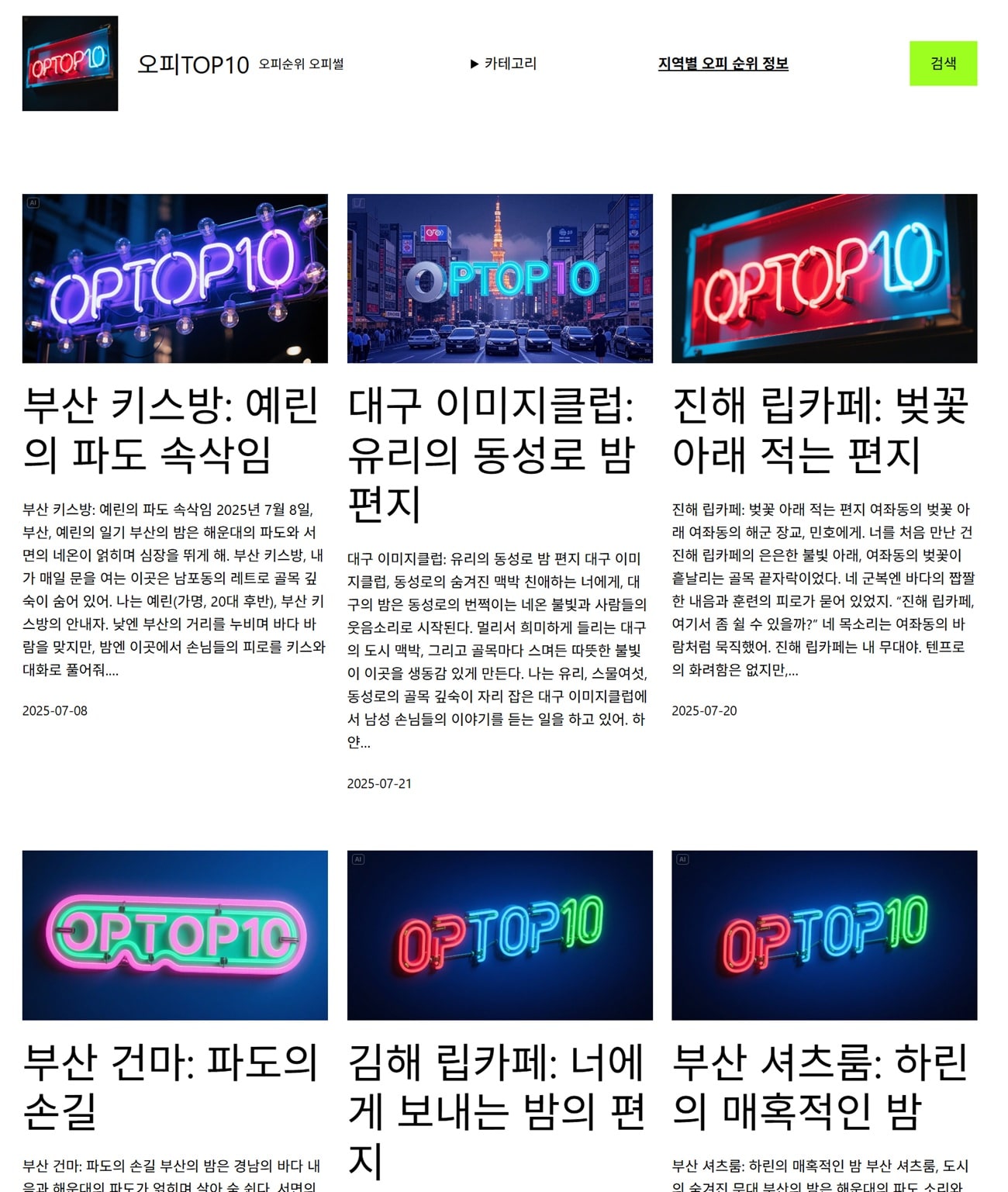Open the 부산 키스방 post thumbnail
Image resolution: width=1008 pixels, height=1192 pixels.
tap(174, 278)
